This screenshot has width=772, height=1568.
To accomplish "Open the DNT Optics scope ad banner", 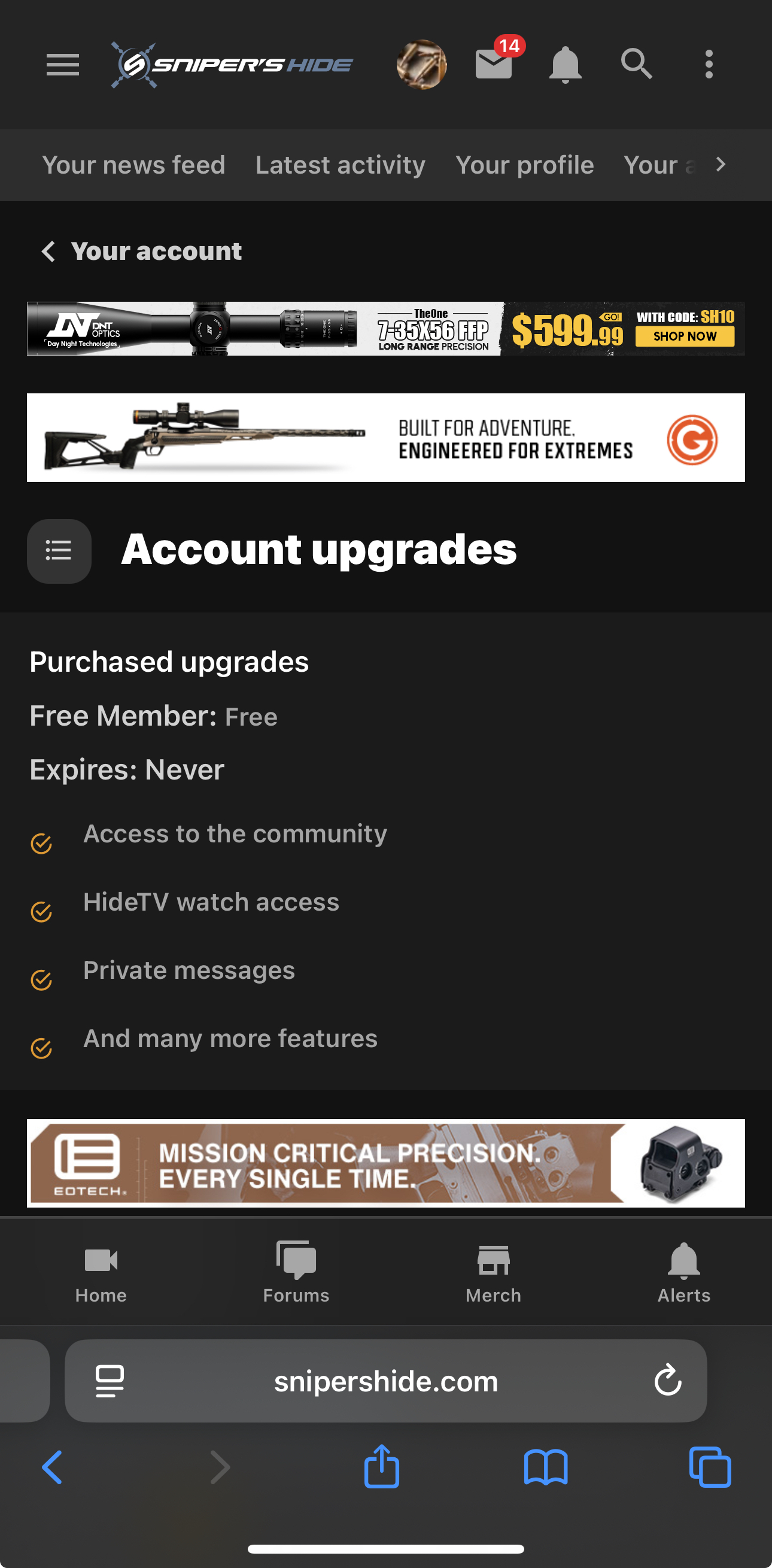I will tap(385, 329).
